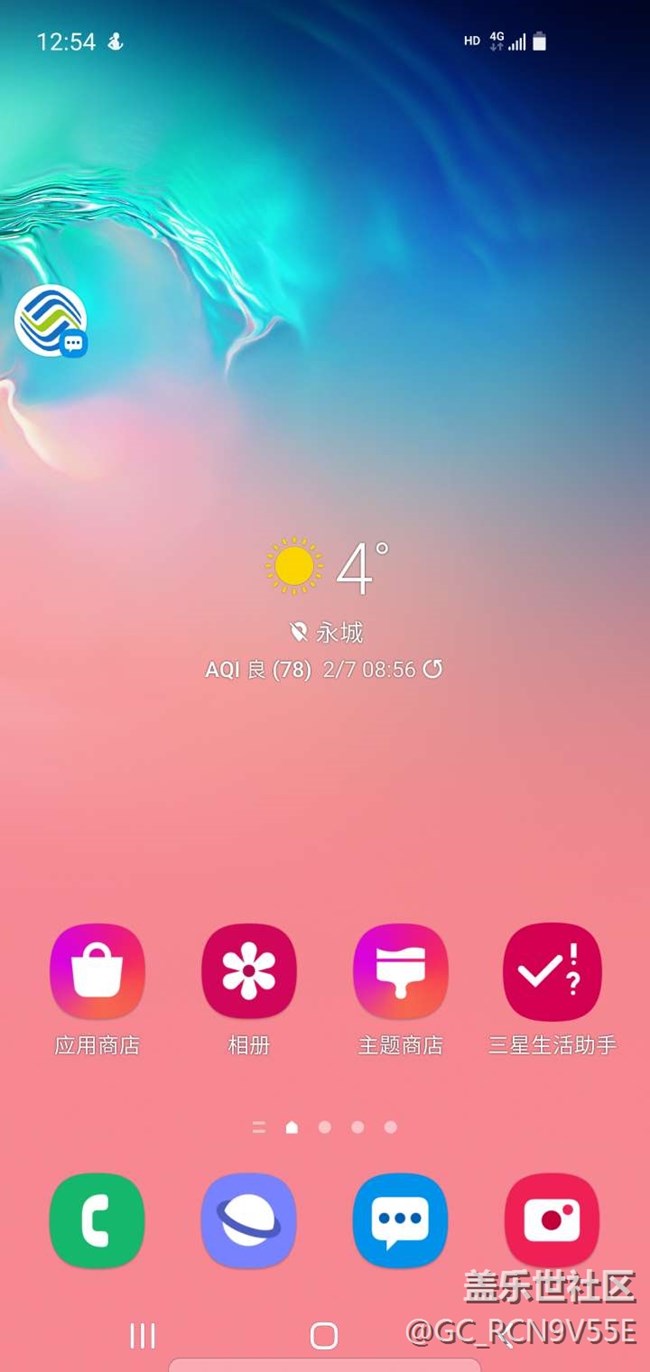Open the 应用商店 app store

coord(97,971)
